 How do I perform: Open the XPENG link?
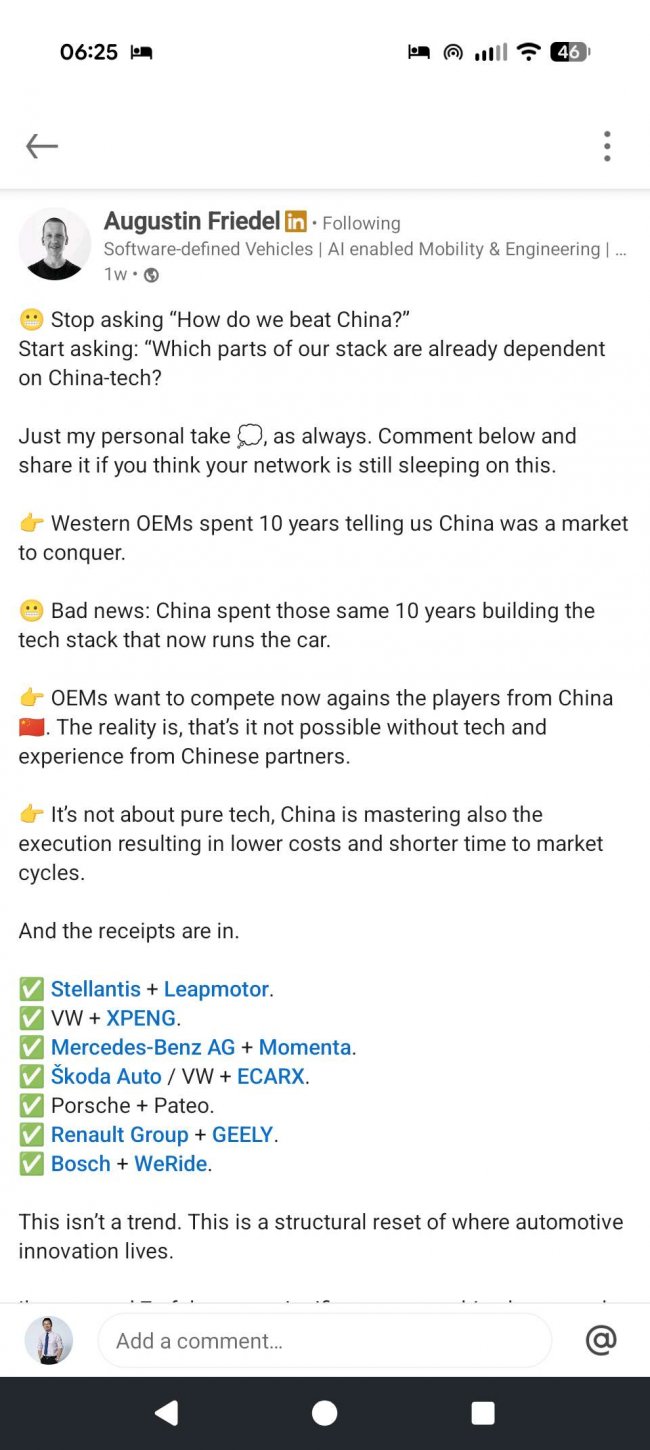[141, 1018]
